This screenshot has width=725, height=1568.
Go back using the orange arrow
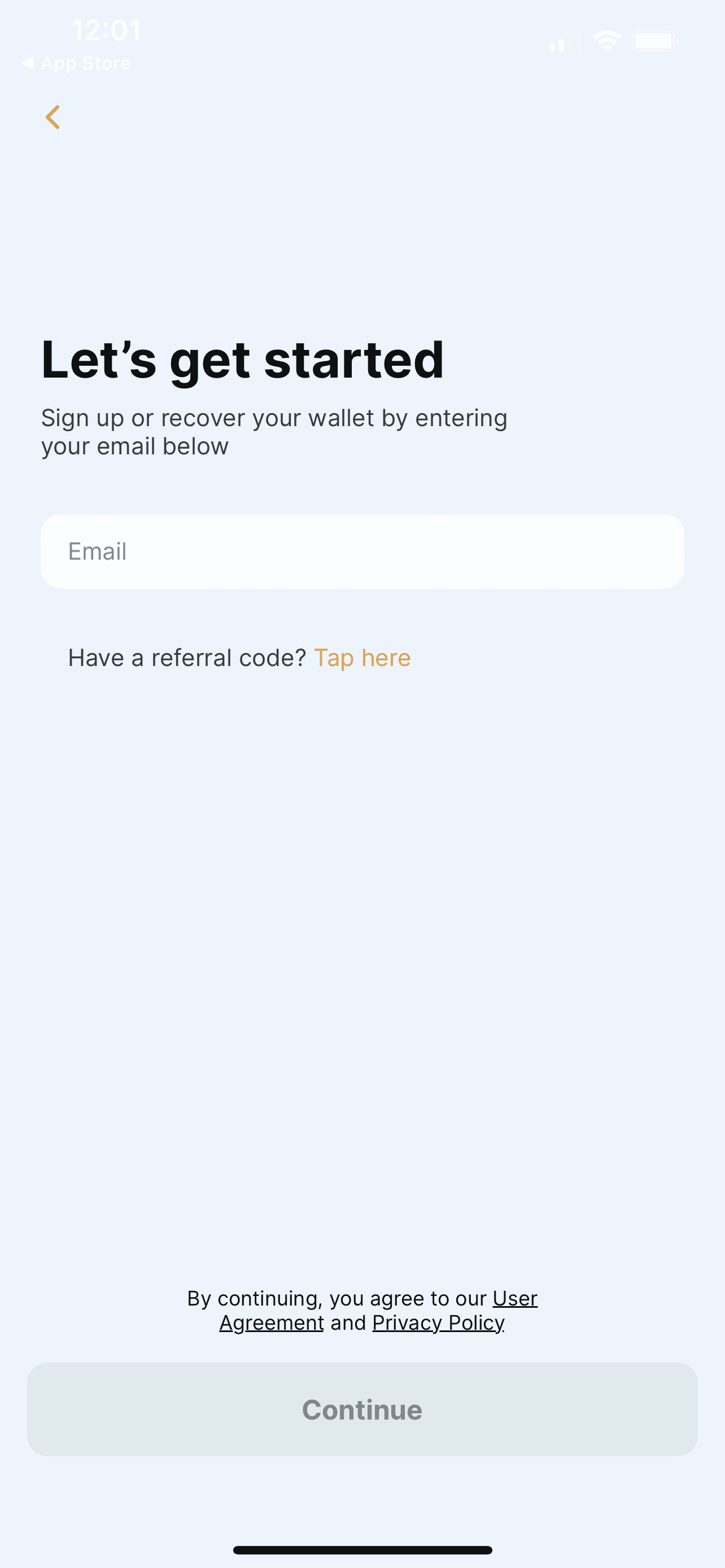53,117
